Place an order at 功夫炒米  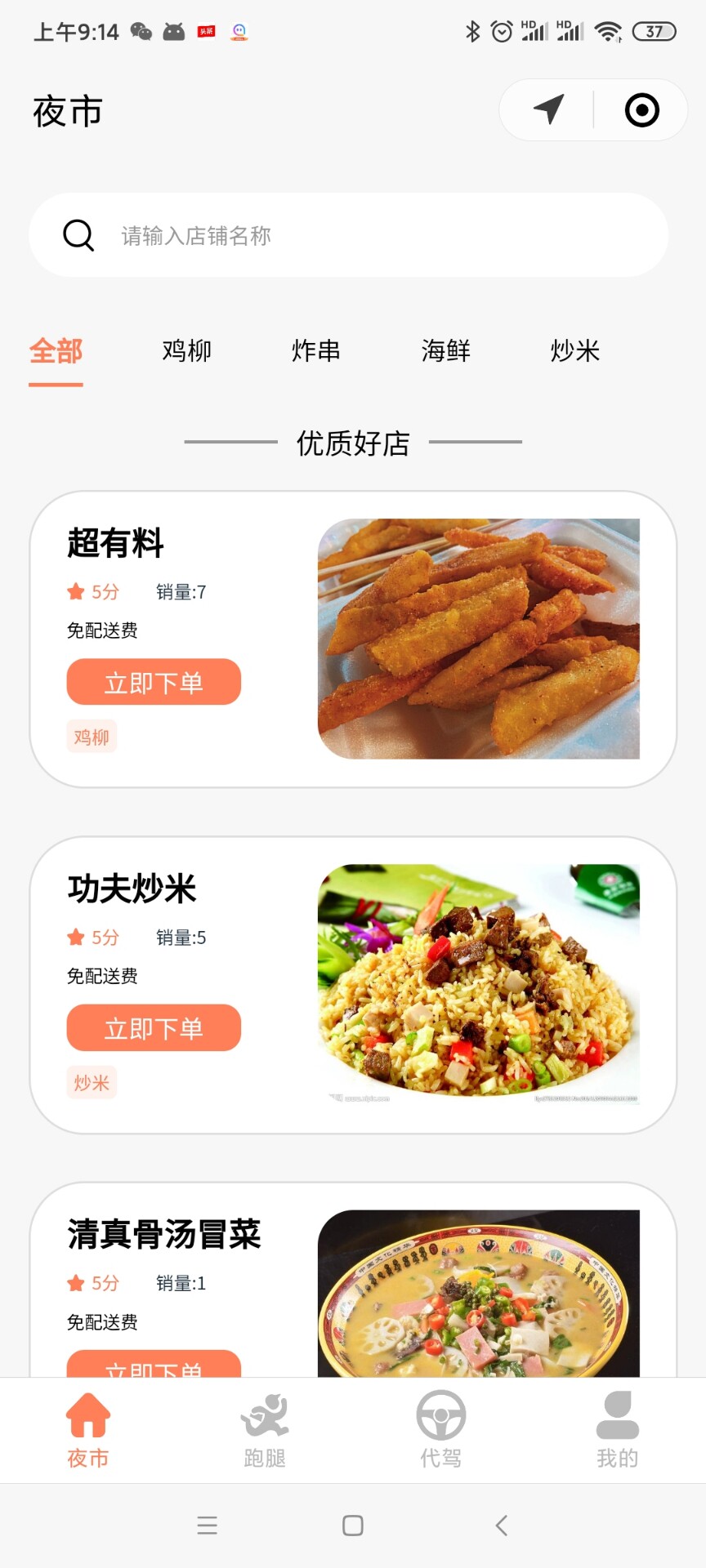pos(154,1027)
